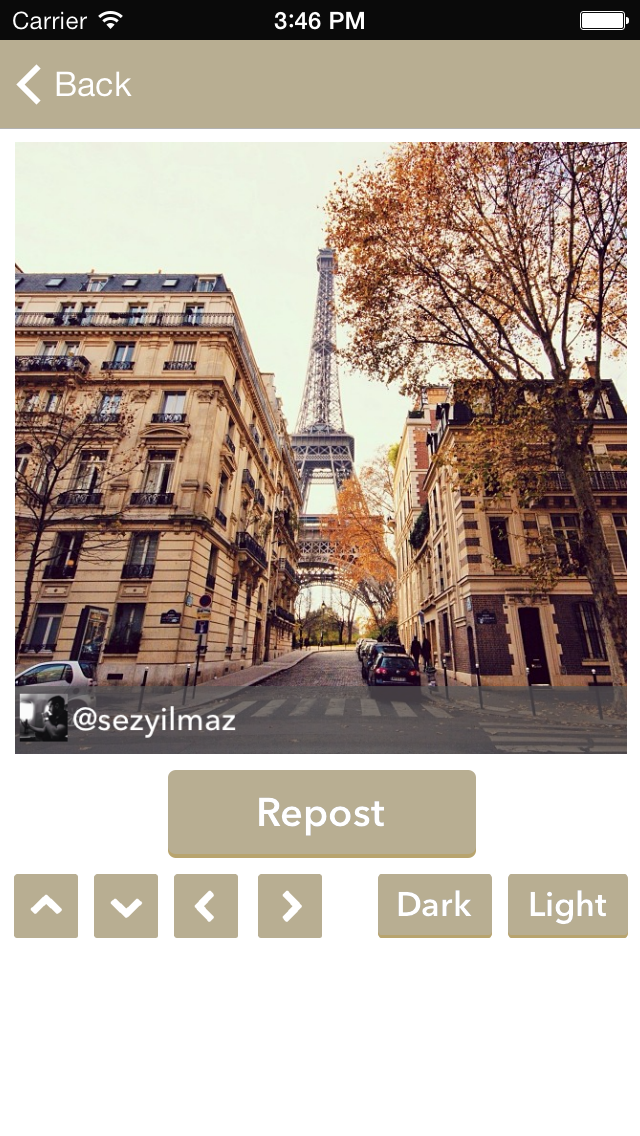Select the Dark watermark style

click(x=434, y=905)
